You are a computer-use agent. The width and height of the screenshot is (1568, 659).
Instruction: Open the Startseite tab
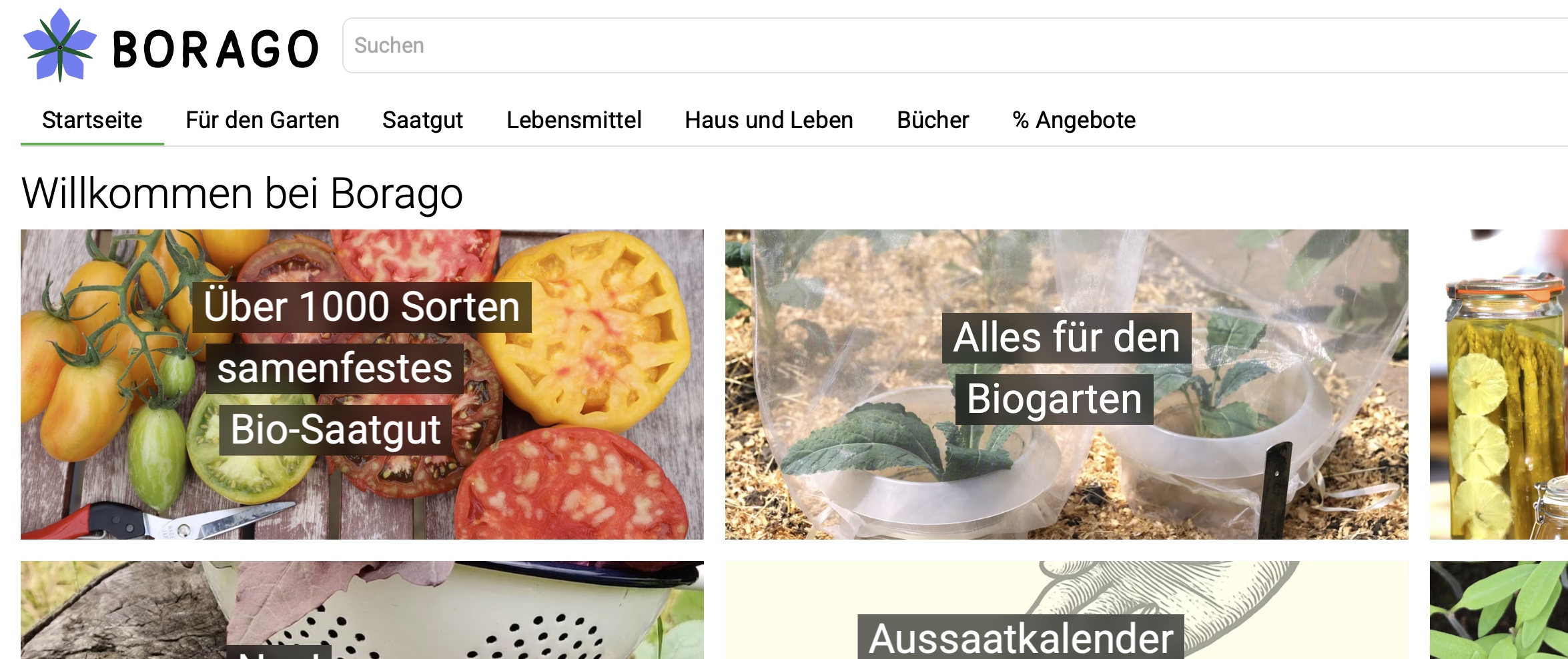[92, 120]
